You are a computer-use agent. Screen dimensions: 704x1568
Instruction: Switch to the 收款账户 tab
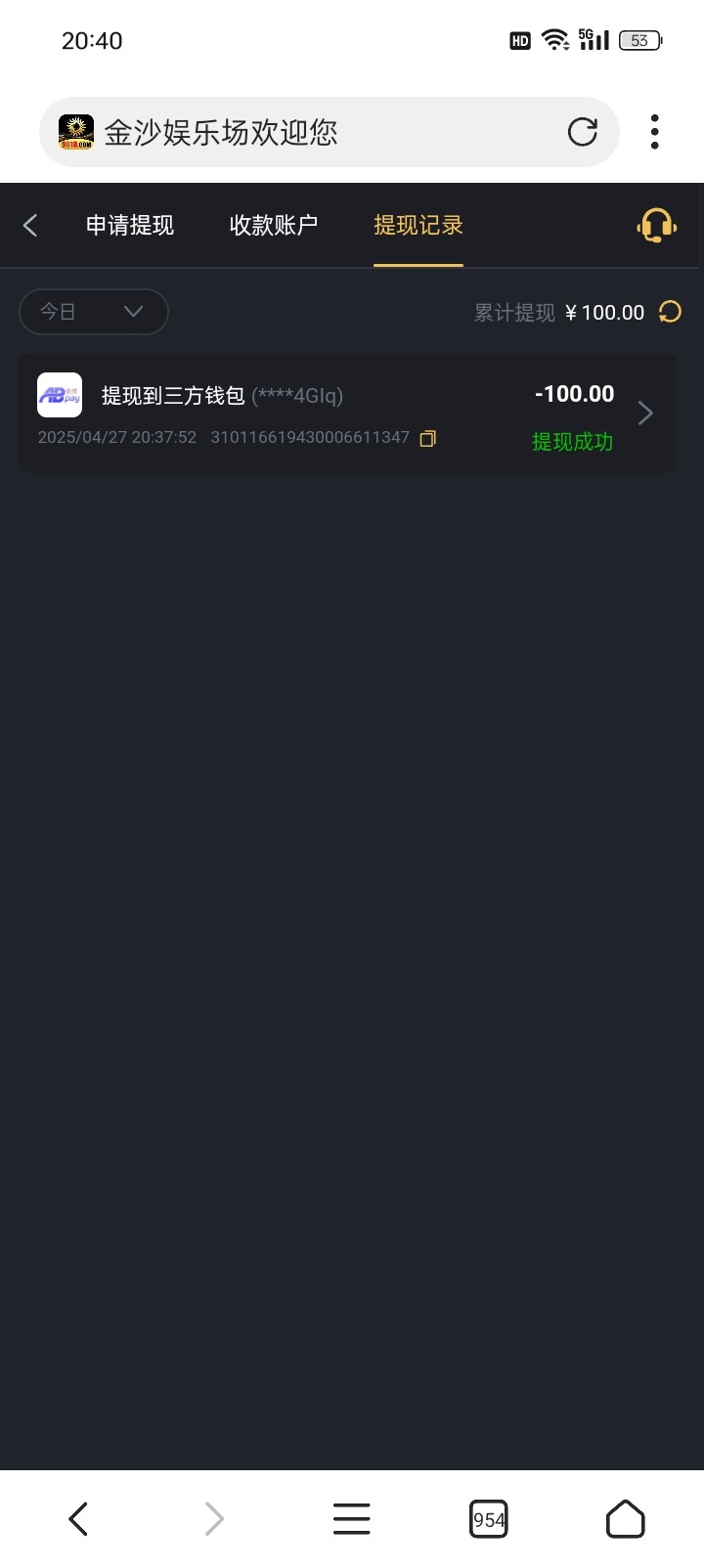click(274, 226)
